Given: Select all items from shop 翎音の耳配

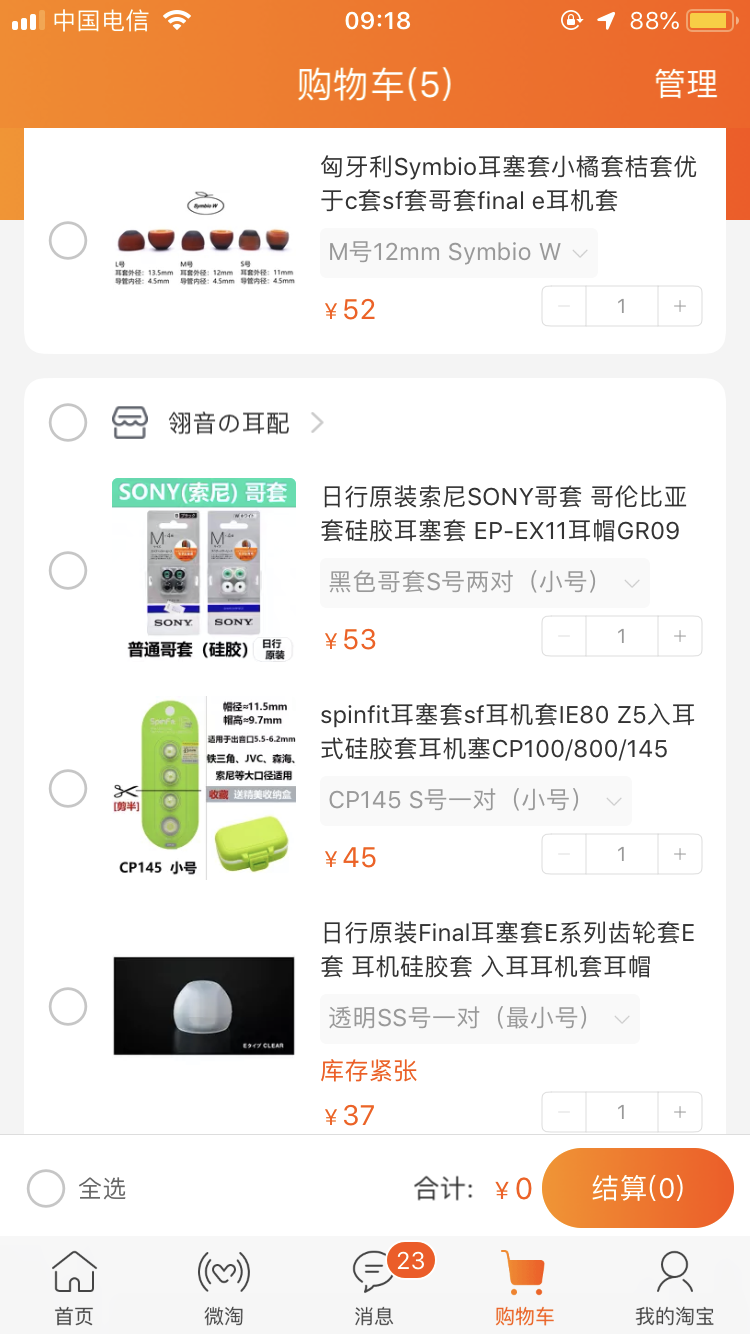Looking at the screenshot, I should tap(68, 423).
